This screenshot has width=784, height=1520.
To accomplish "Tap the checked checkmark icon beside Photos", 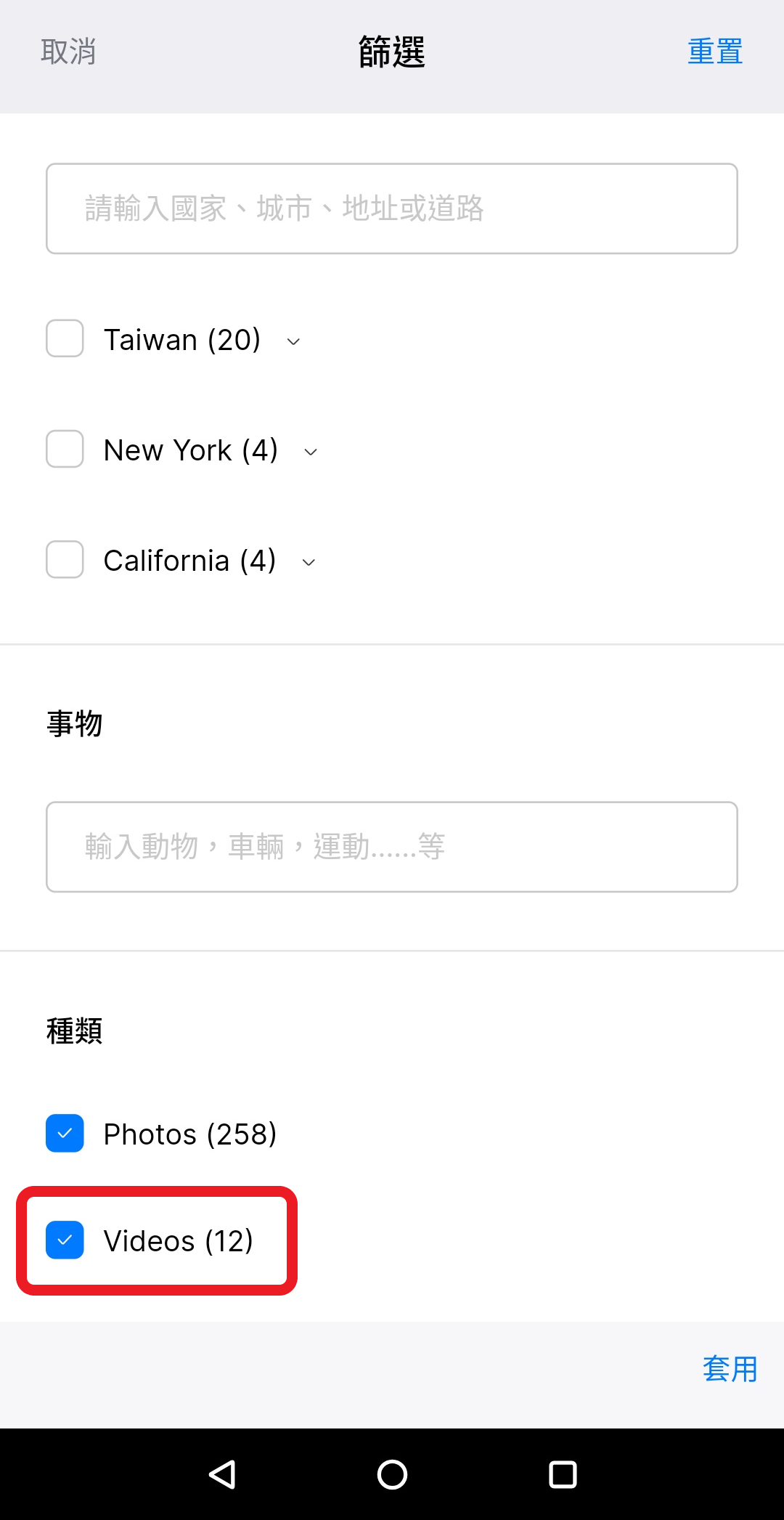I will [x=64, y=1133].
